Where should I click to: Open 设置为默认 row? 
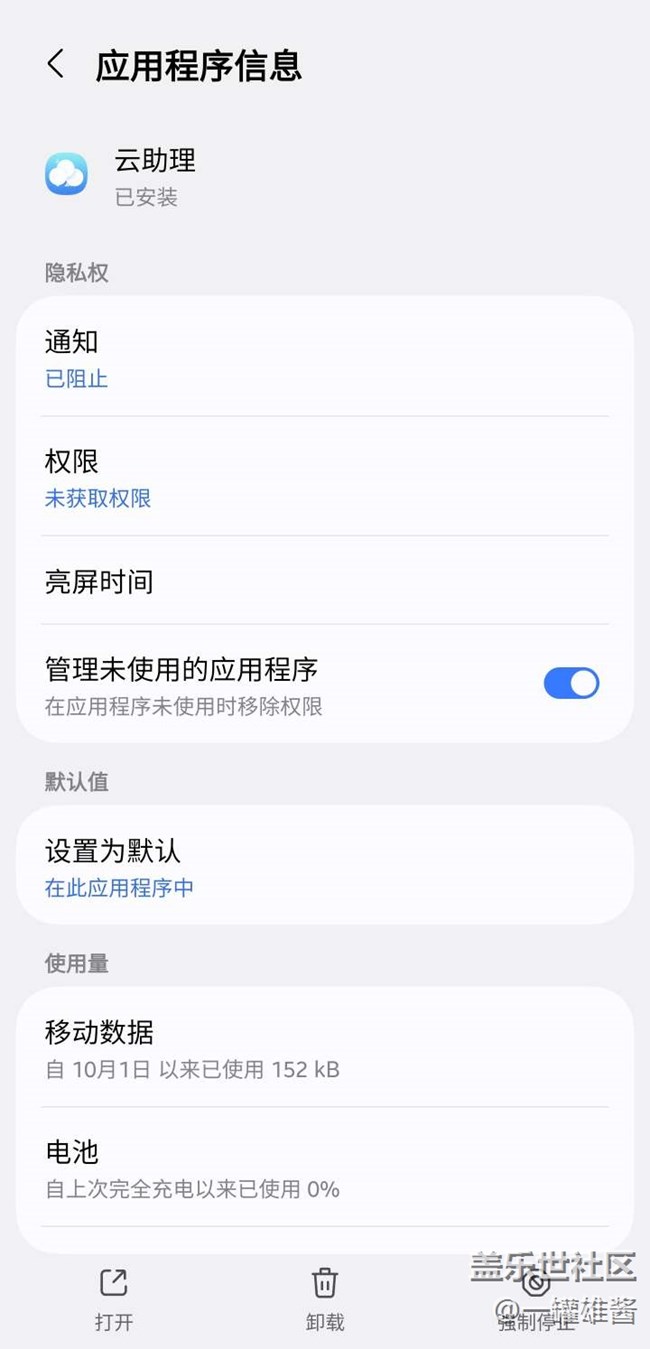tap(324, 866)
